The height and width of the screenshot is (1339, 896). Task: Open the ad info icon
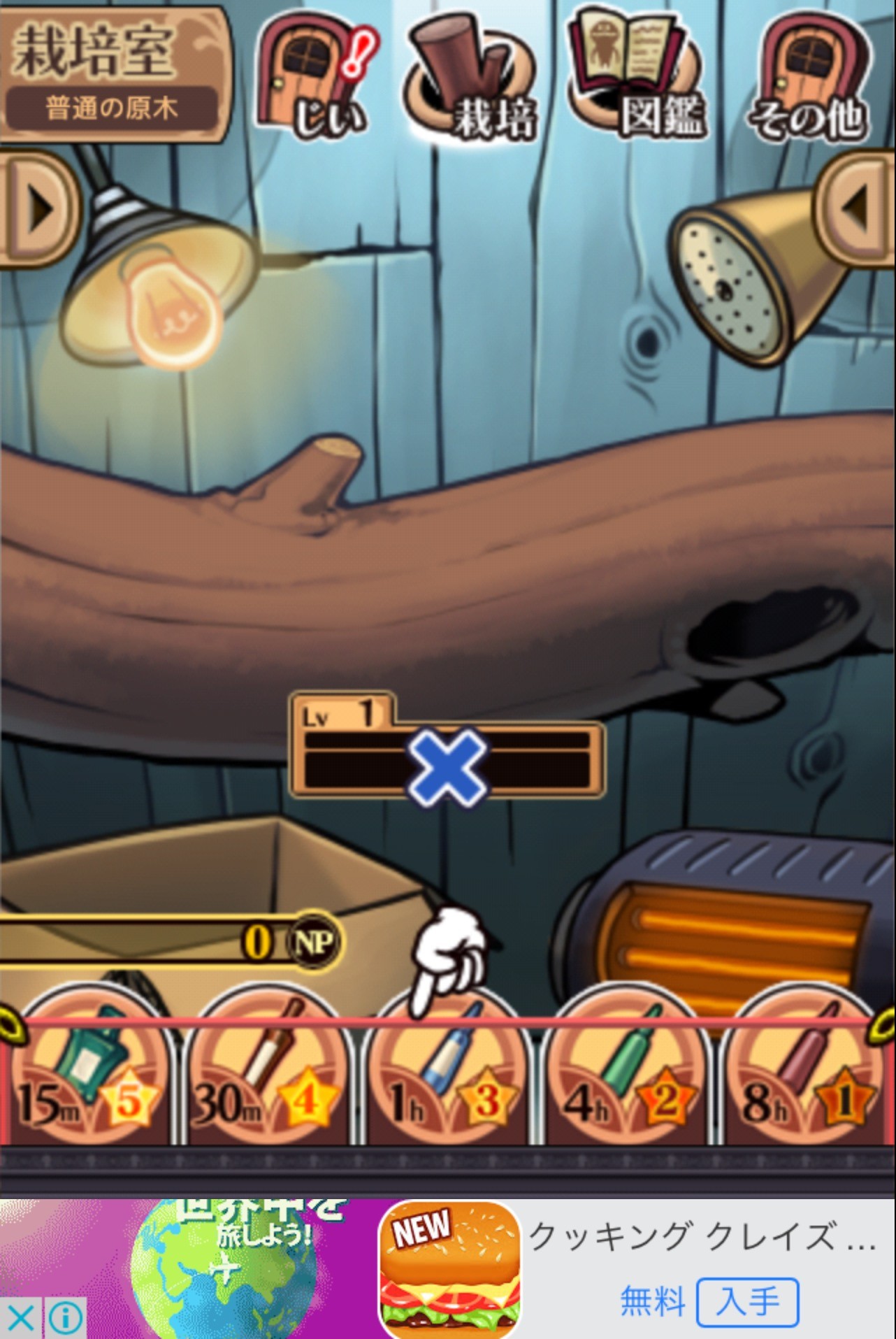click(x=65, y=1319)
